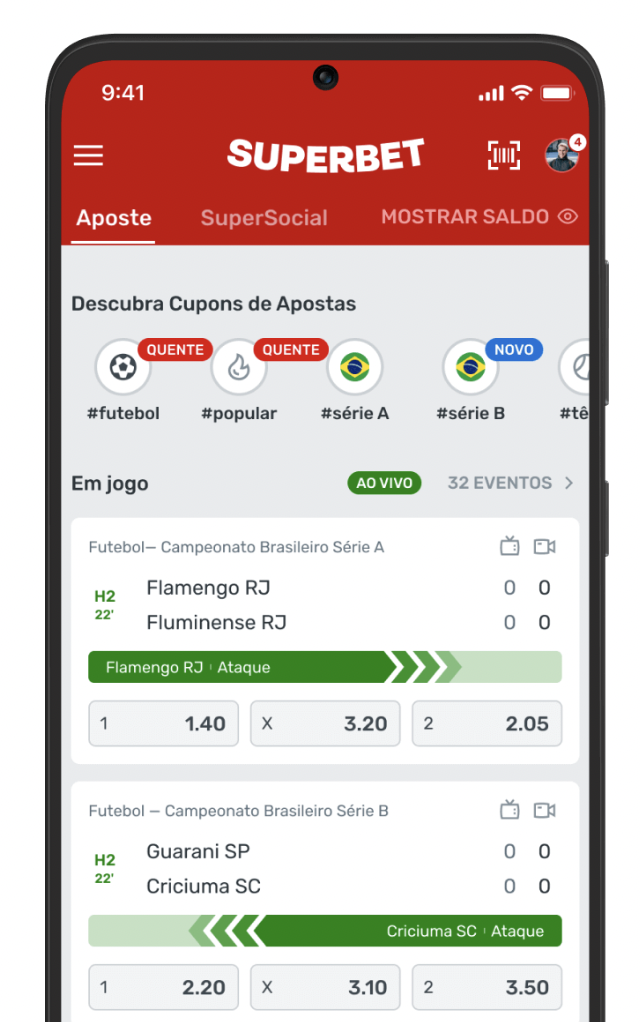Select the Aposte tab
The width and height of the screenshot is (640, 1022).
(x=114, y=218)
